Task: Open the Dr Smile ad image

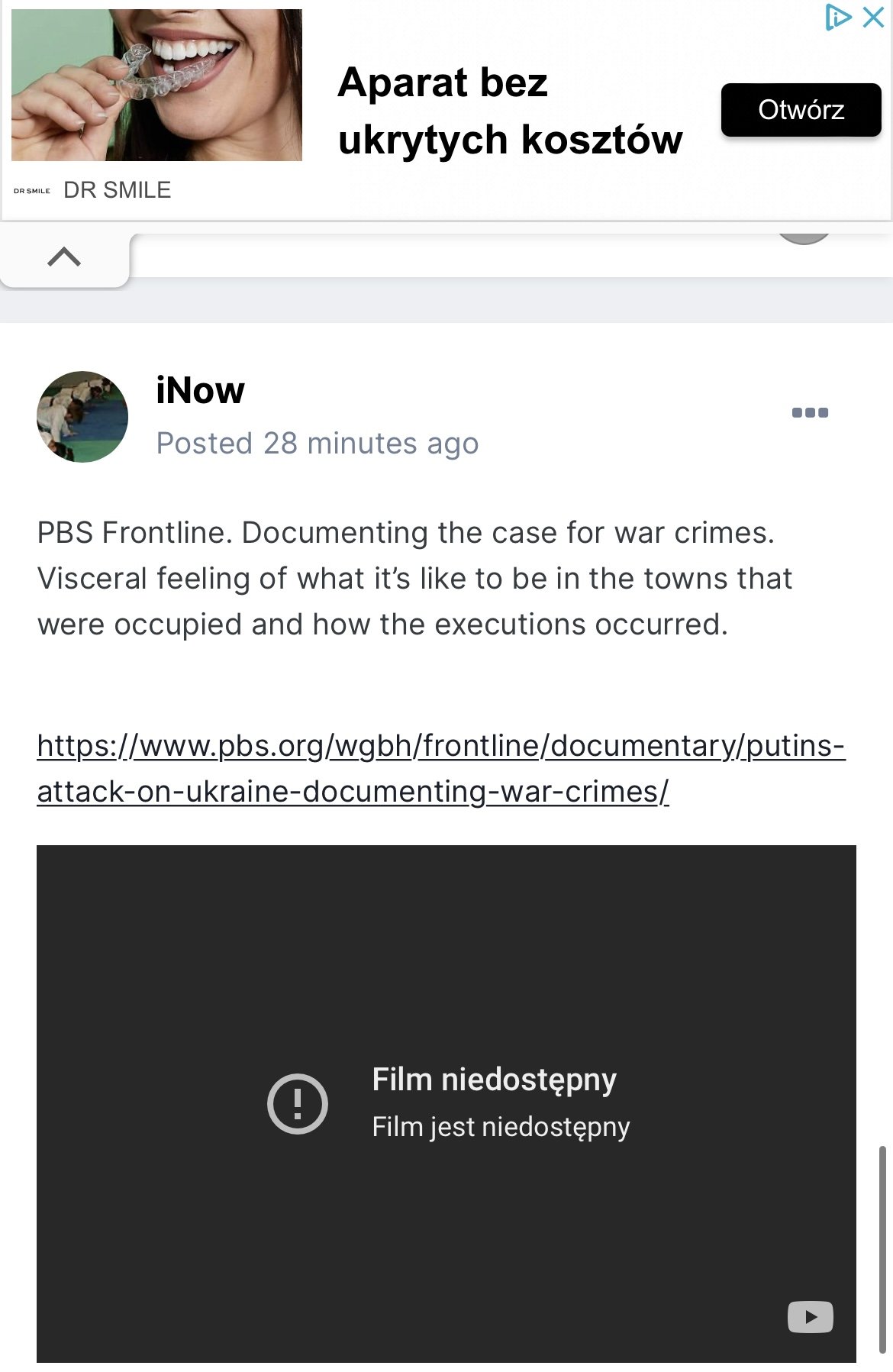Action: pyautogui.click(x=156, y=85)
